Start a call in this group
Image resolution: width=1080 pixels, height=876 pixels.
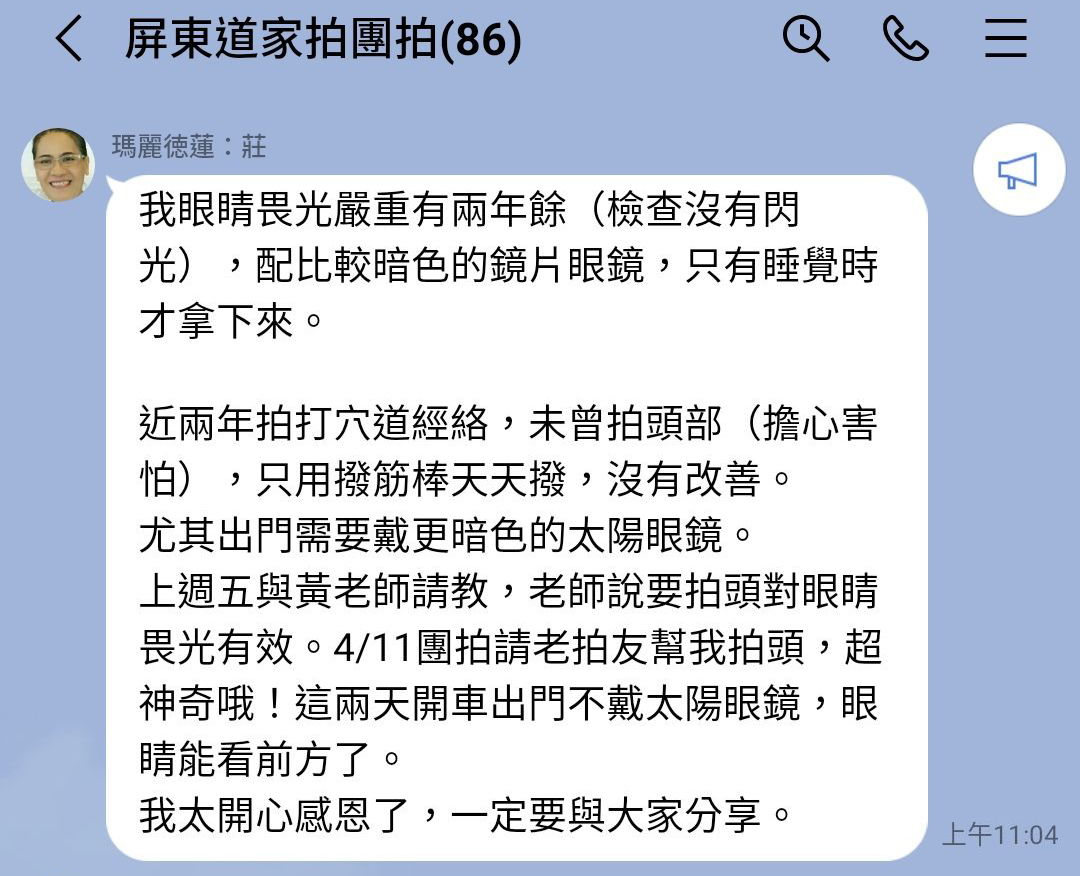pos(905,40)
